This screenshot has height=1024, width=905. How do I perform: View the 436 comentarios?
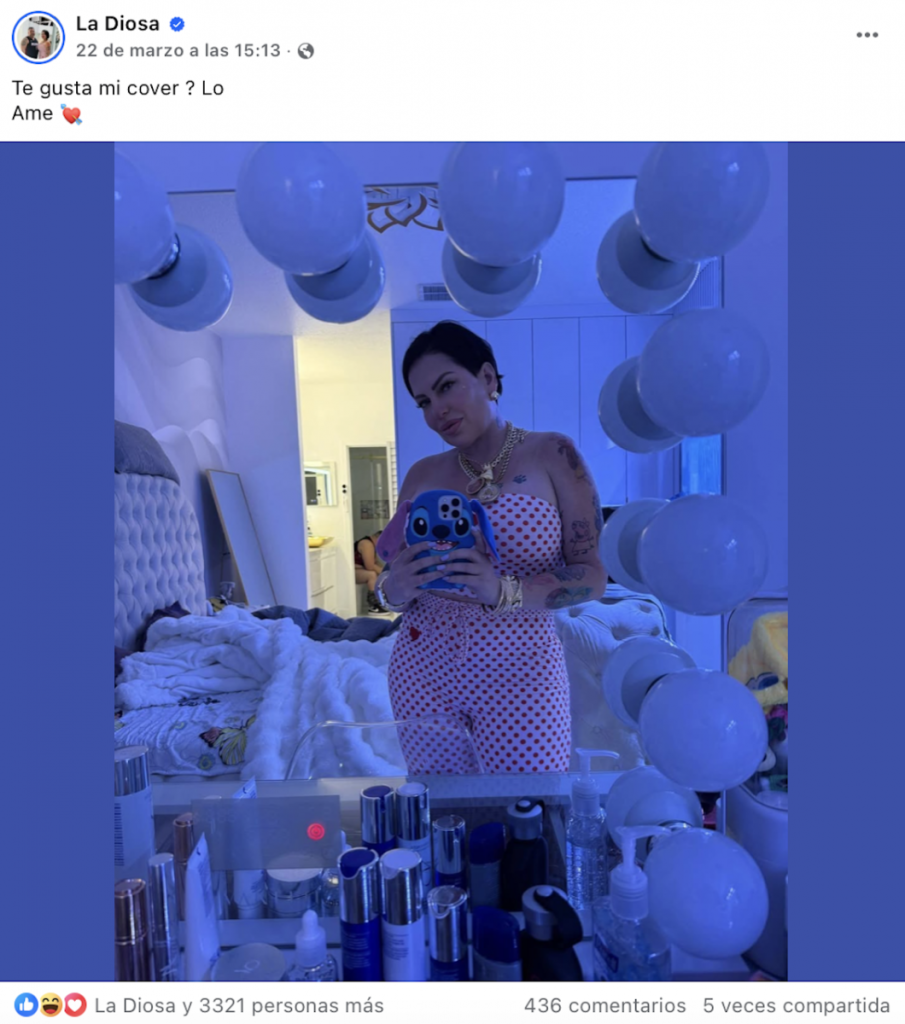point(604,1005)
